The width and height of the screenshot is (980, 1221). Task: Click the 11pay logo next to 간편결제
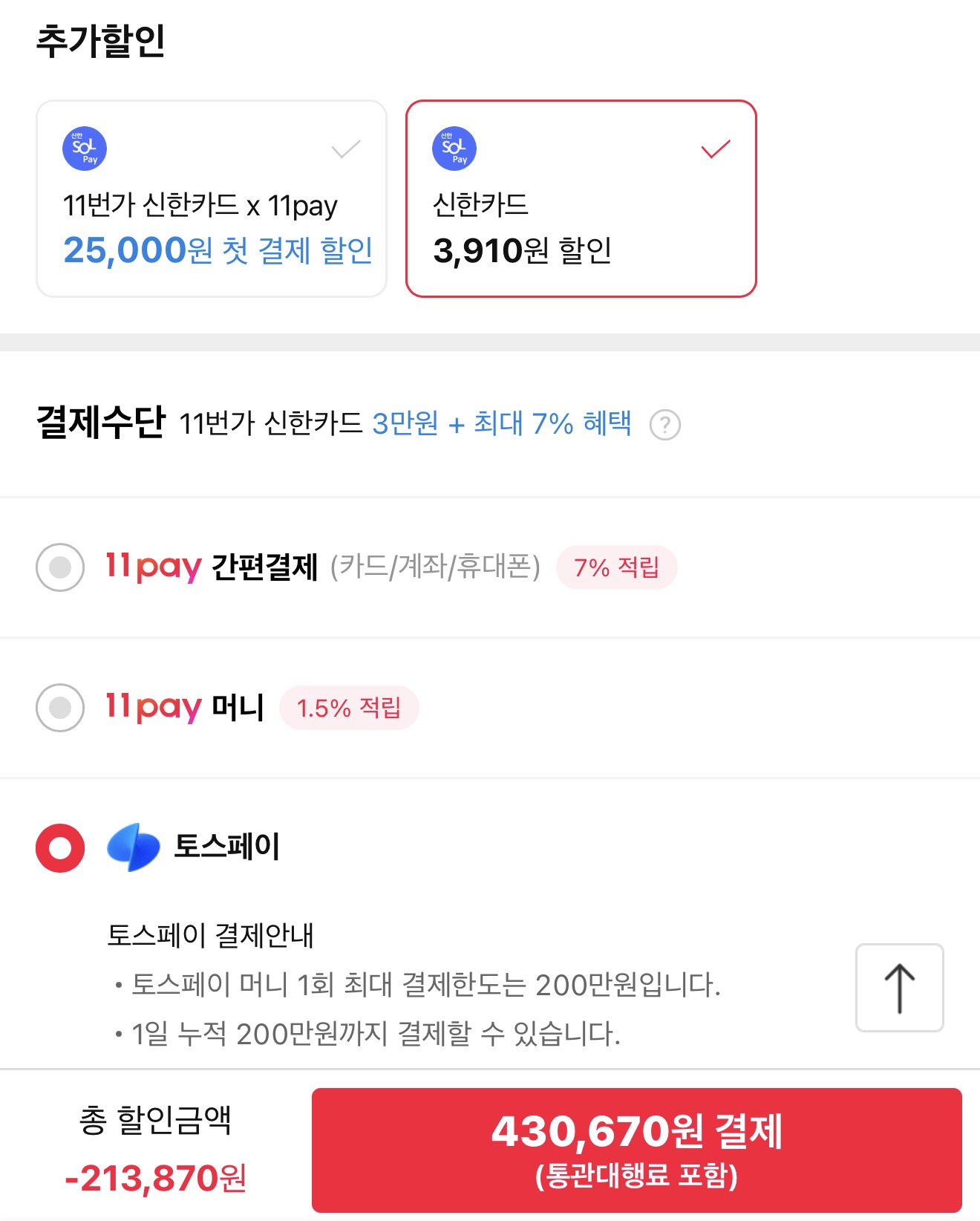(151, 567)
